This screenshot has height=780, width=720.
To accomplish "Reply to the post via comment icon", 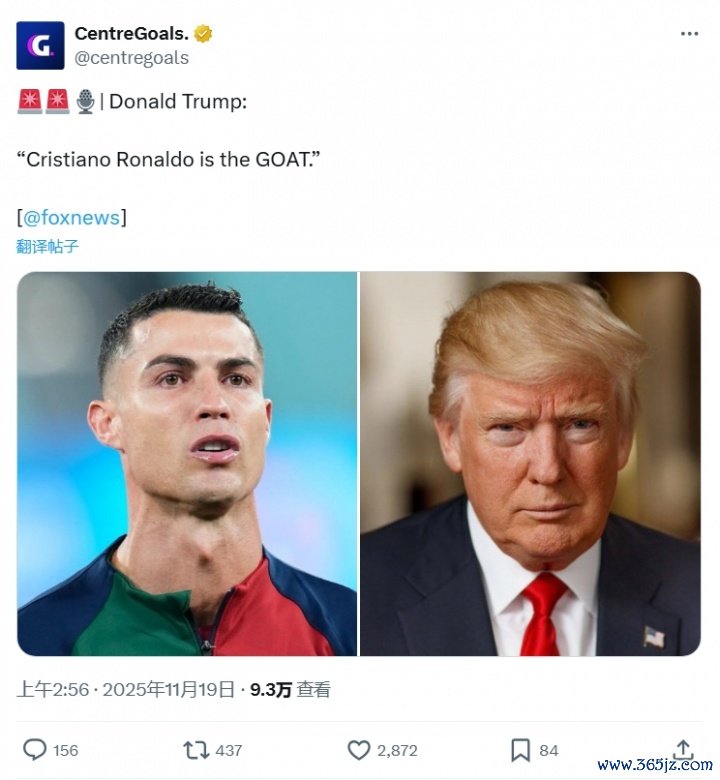I will point(35,749).
